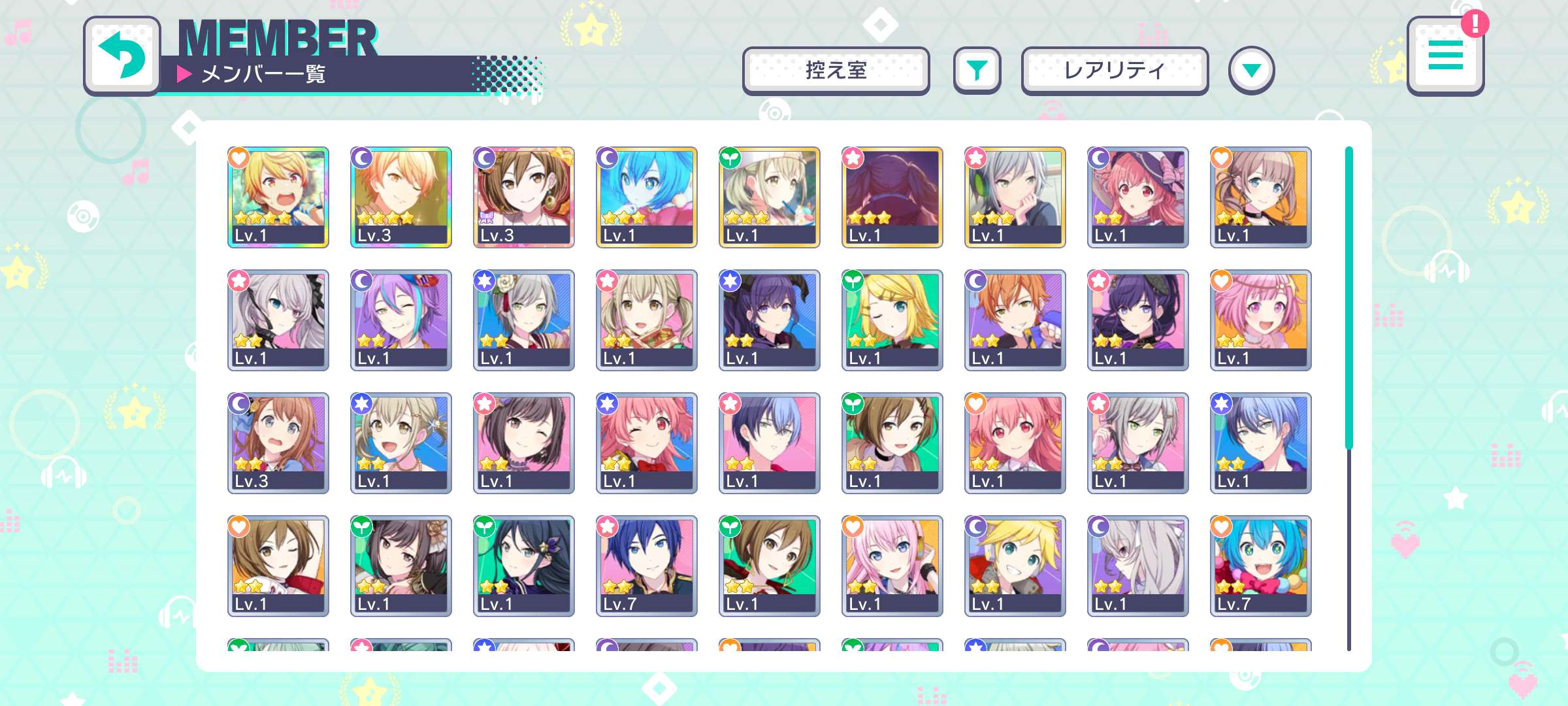This screenshot has height=706, width=1568.
Task: Change the レアリティ sort option
Action: click(x=1114, y=70)
